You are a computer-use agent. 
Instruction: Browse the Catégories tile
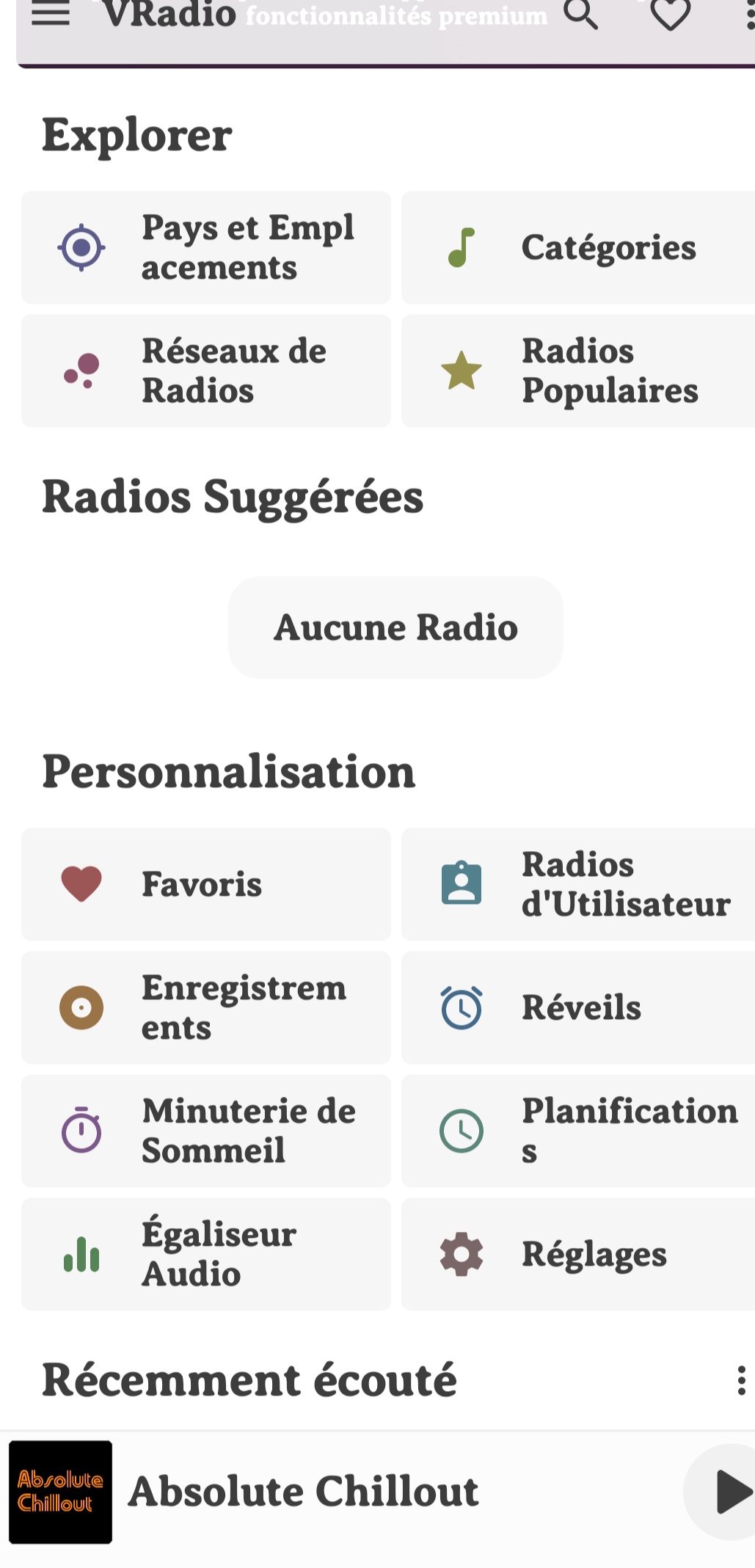[578, 248]
